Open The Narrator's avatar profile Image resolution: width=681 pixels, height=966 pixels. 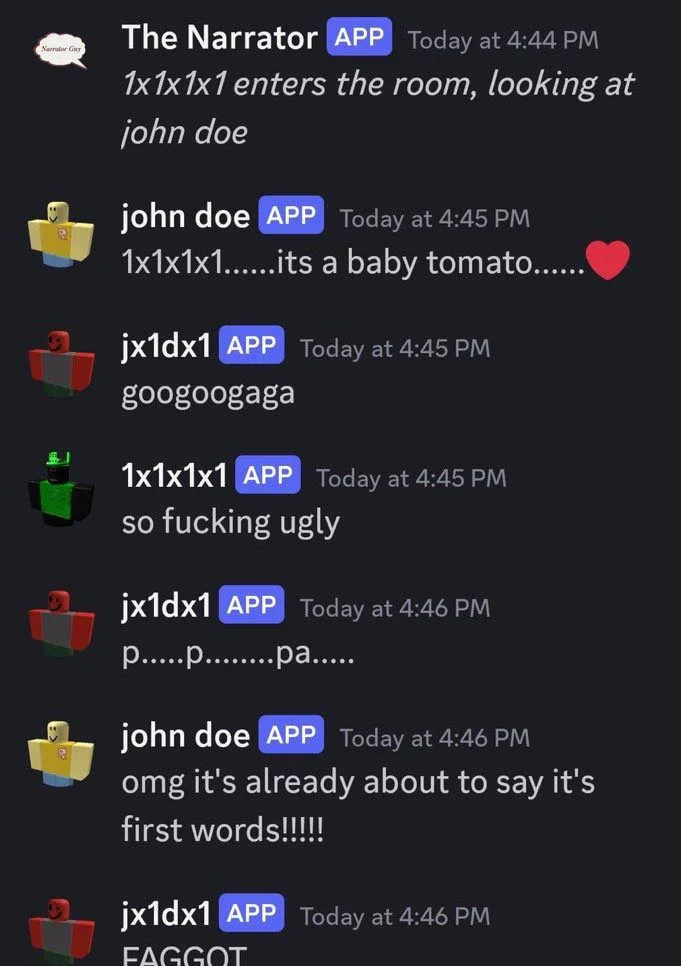[x=61, y=51]
